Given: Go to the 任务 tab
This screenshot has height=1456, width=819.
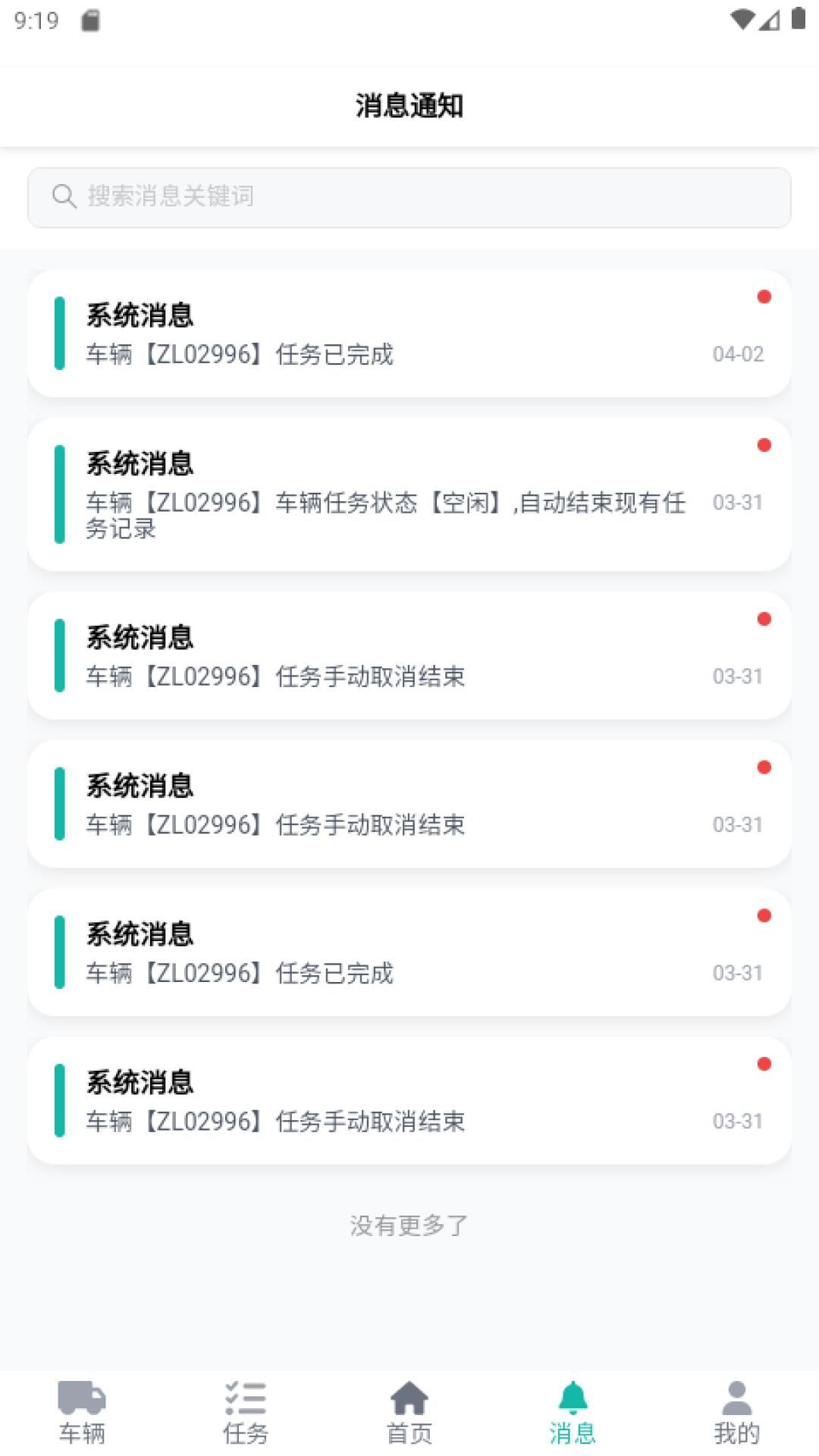Looking at the screenshot, I should pos(246,1412).
